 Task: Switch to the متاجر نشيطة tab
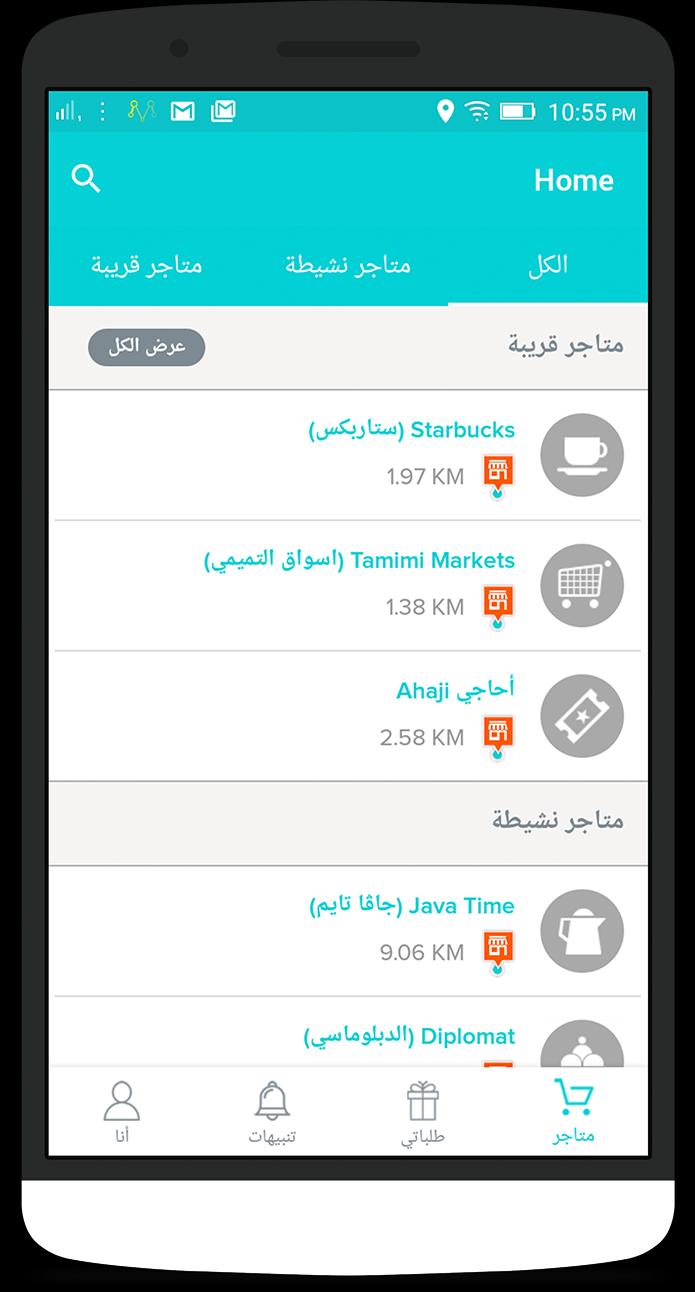347,265
